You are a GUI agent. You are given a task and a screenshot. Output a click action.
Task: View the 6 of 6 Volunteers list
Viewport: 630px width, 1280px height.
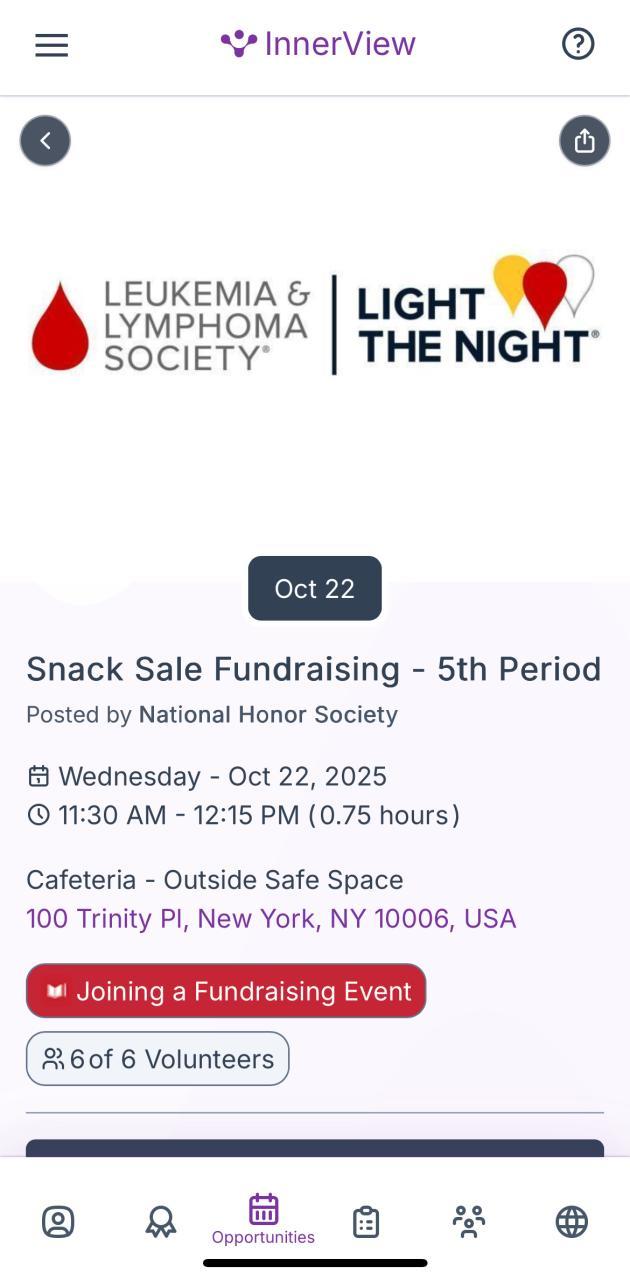[x=158, y=1059]
